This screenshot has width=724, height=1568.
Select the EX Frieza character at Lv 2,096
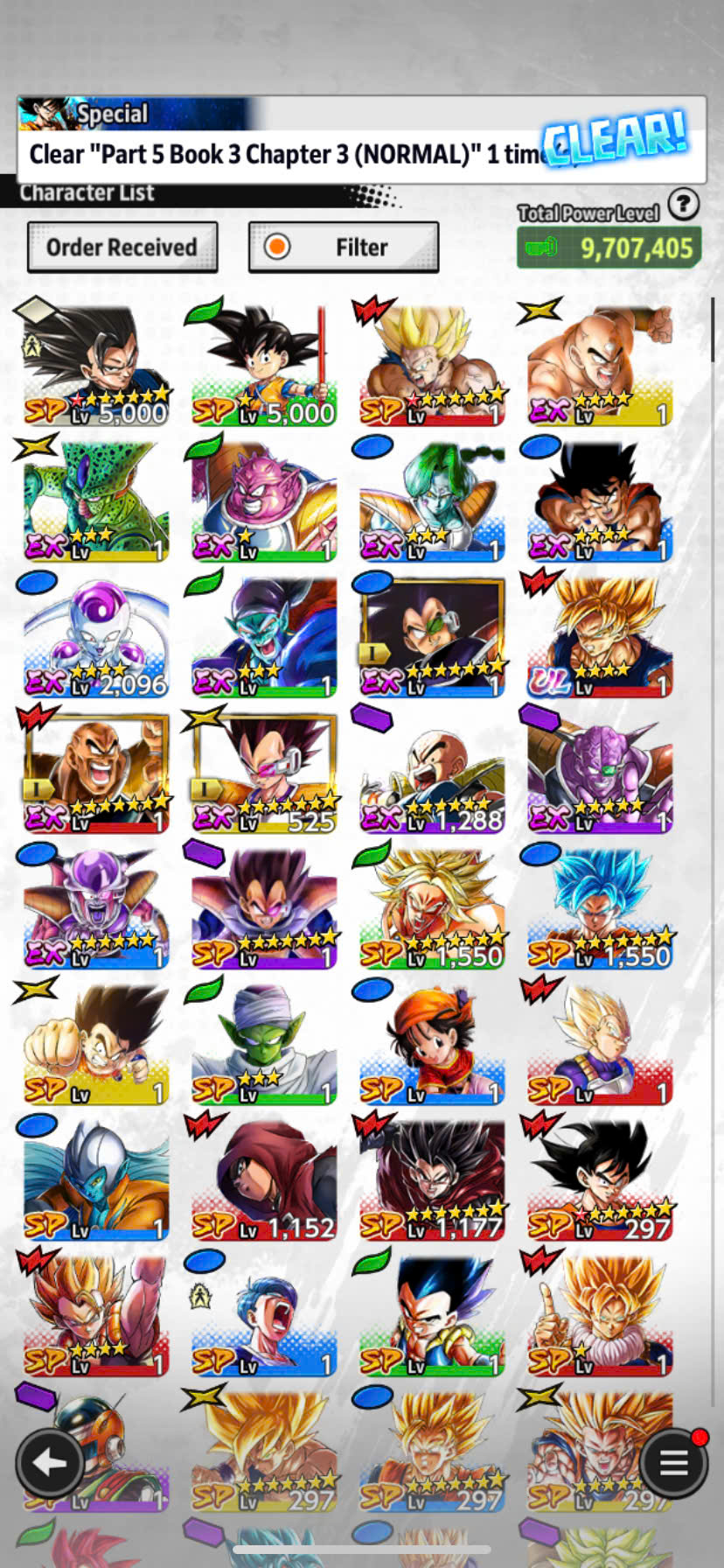[96, 637]
